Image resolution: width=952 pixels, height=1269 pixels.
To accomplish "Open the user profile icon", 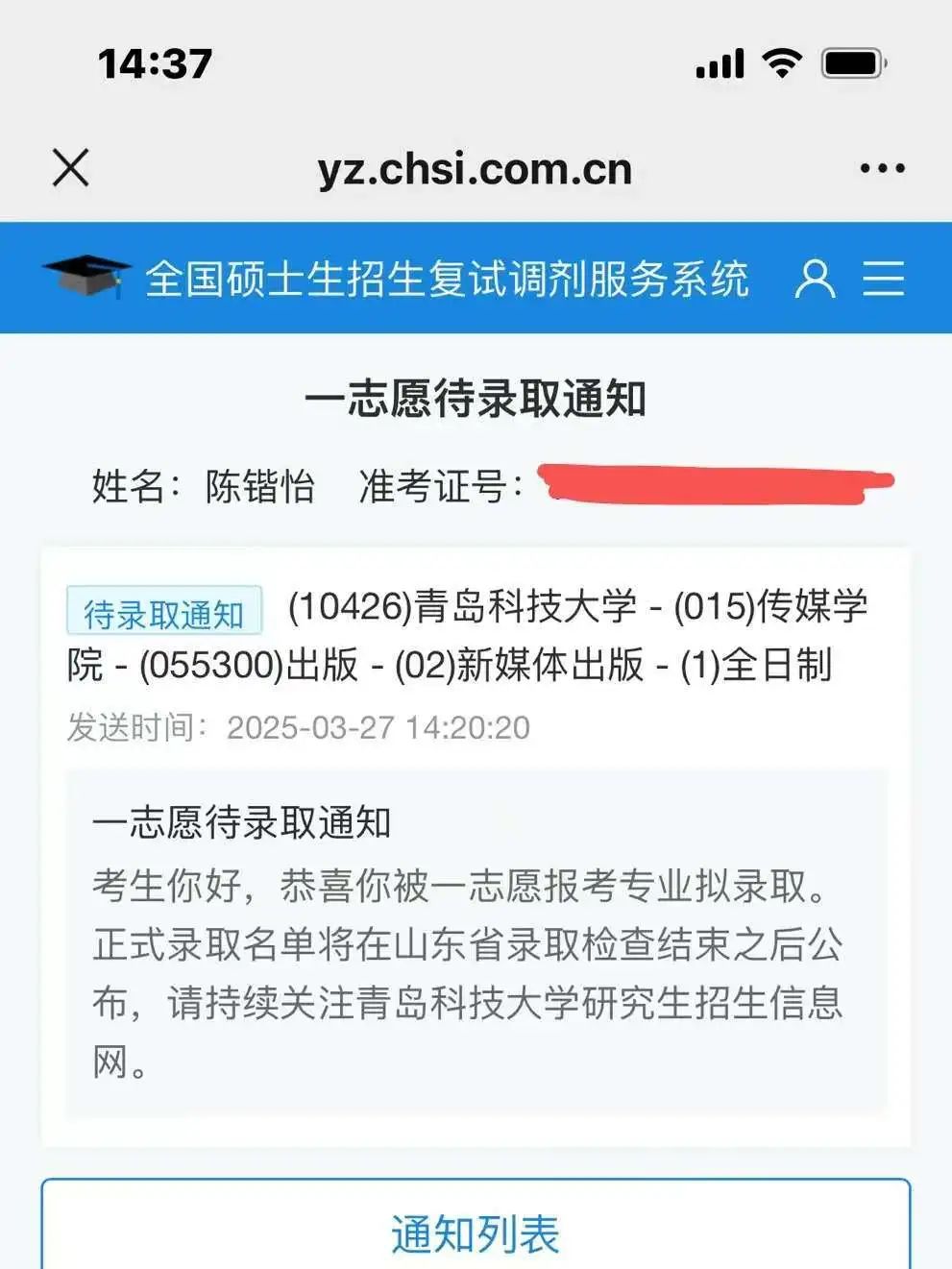I will coord(815,279).
